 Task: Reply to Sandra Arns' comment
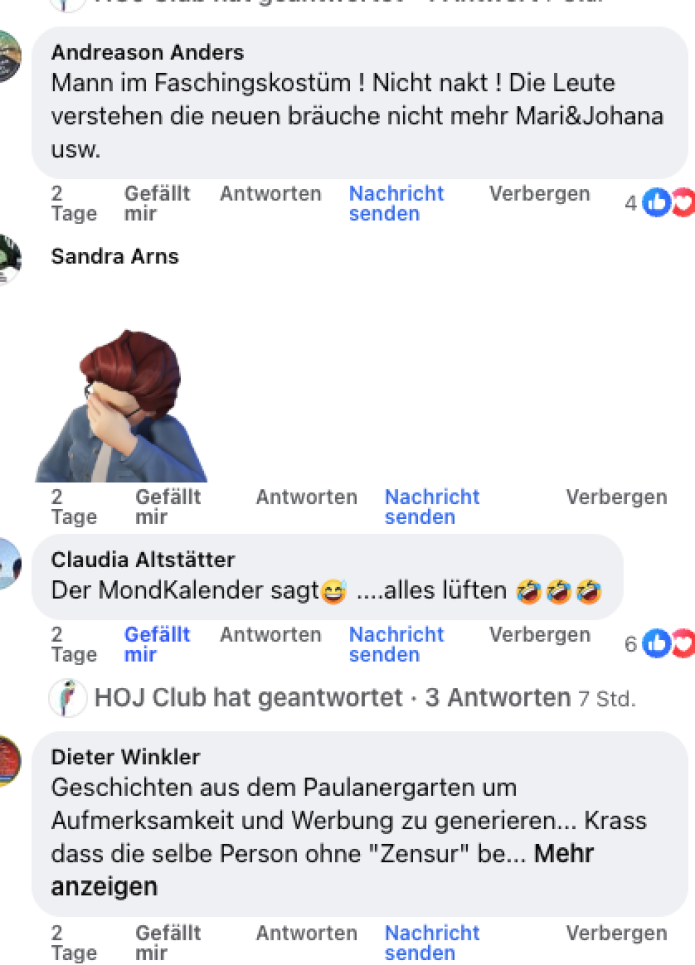pyautogui.click(x=306, y=497)
